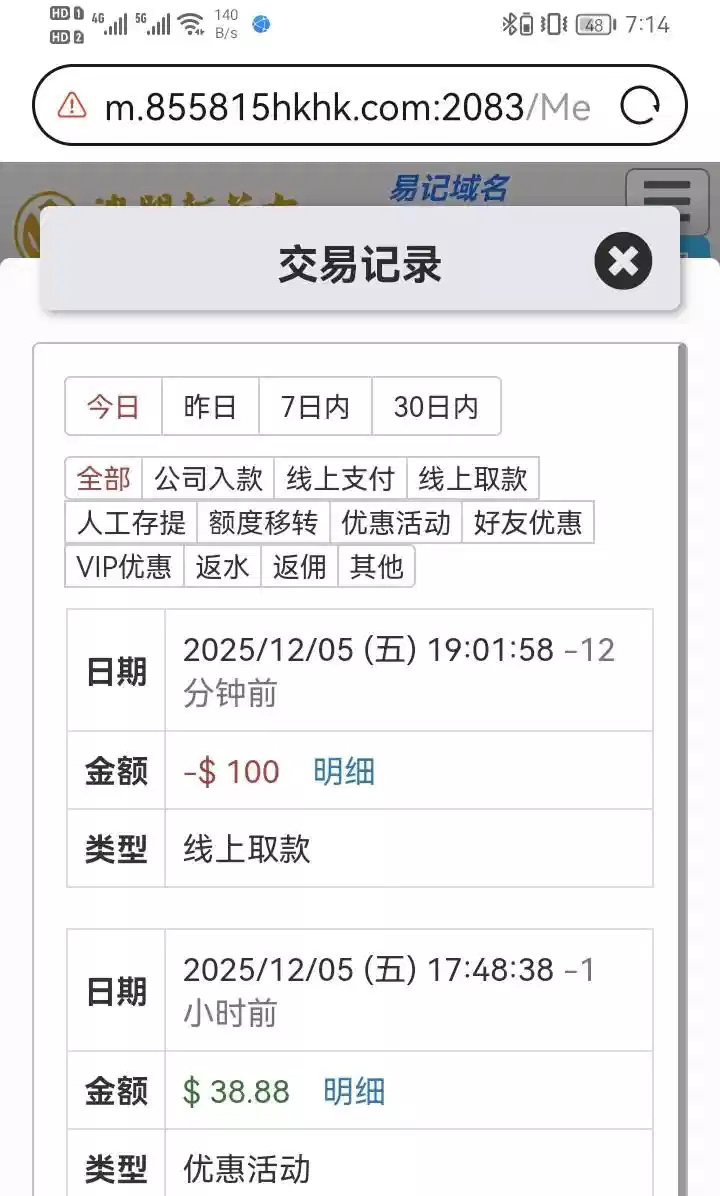Show records for 30日内

[436, 407]
